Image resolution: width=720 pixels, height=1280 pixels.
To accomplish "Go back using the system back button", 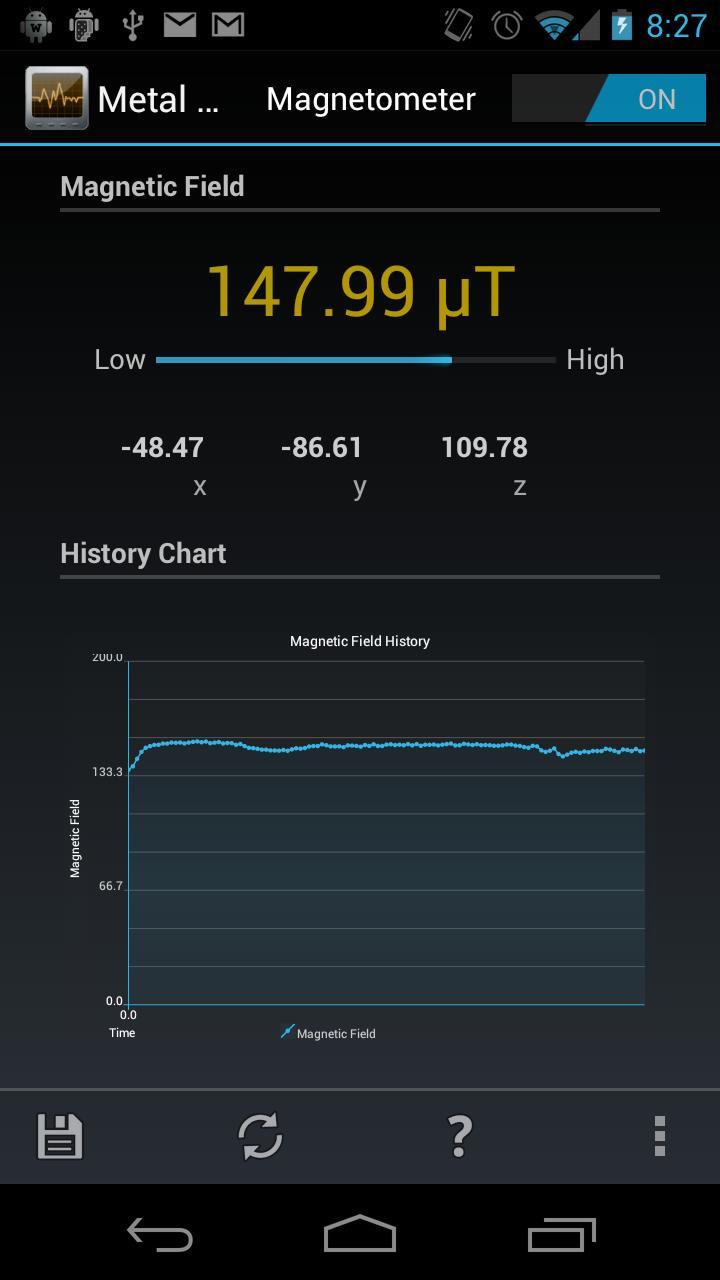I will 160,1236.
